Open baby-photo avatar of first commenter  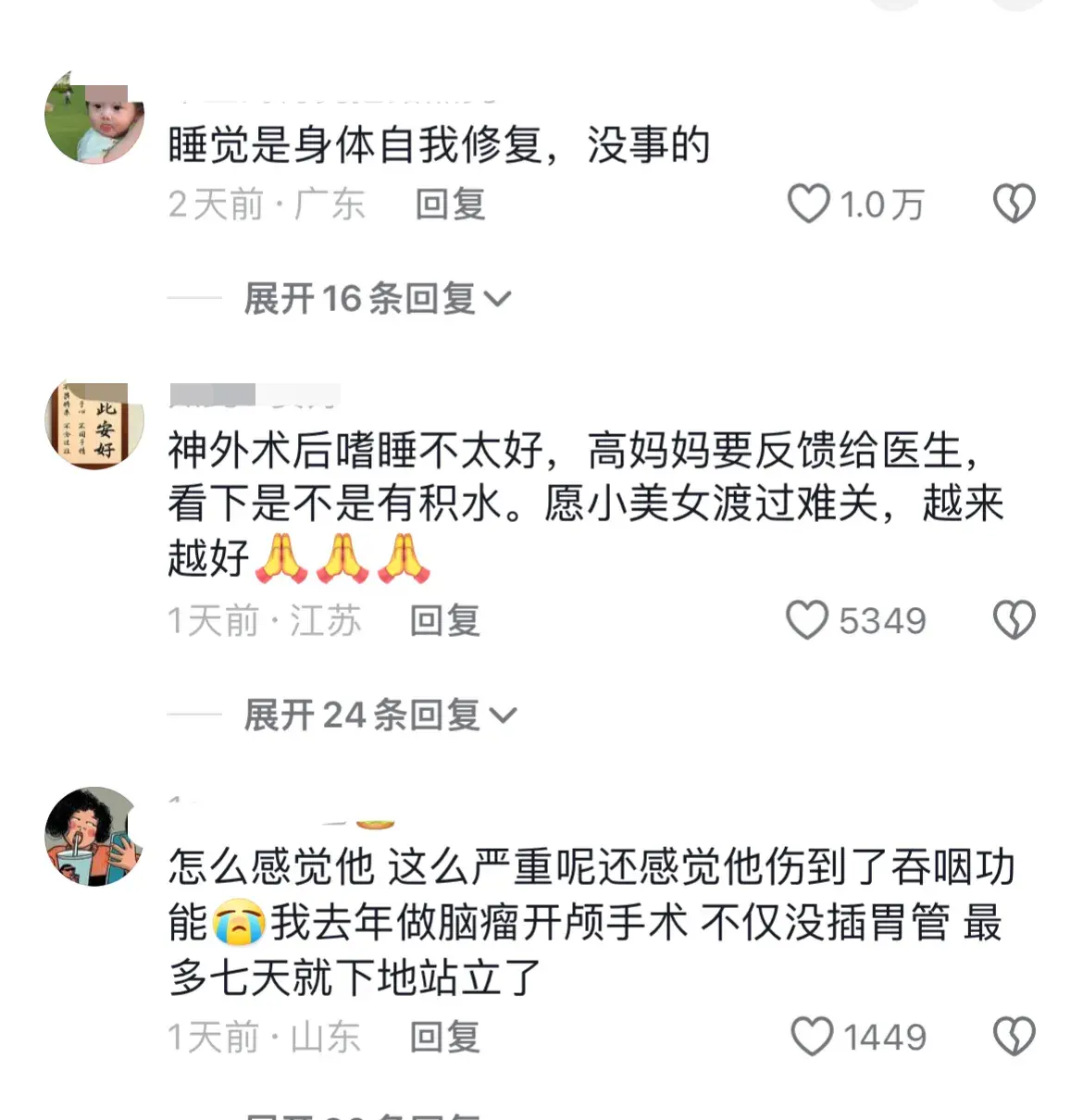pos(94,118)
